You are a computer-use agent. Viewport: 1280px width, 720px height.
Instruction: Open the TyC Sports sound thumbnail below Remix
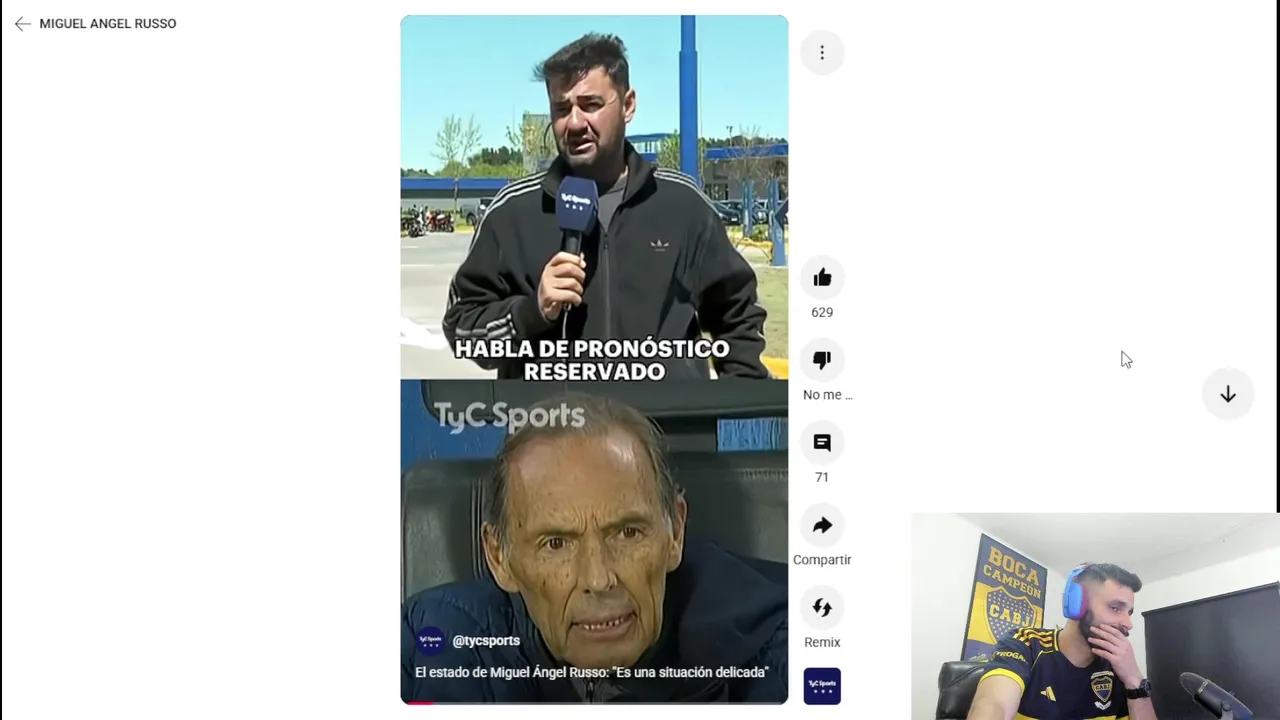tap(822, 686)
